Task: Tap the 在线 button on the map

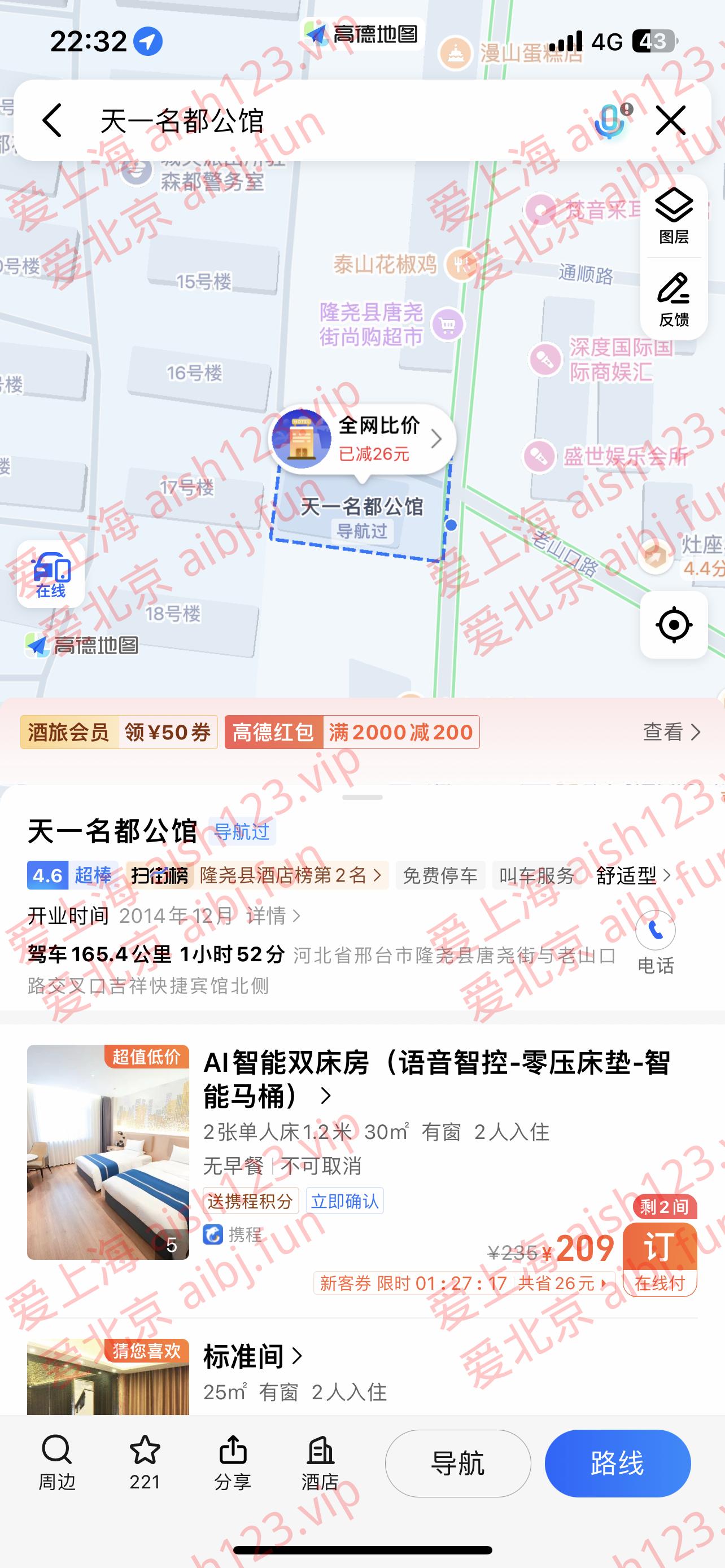Action: tap(50, 575)
